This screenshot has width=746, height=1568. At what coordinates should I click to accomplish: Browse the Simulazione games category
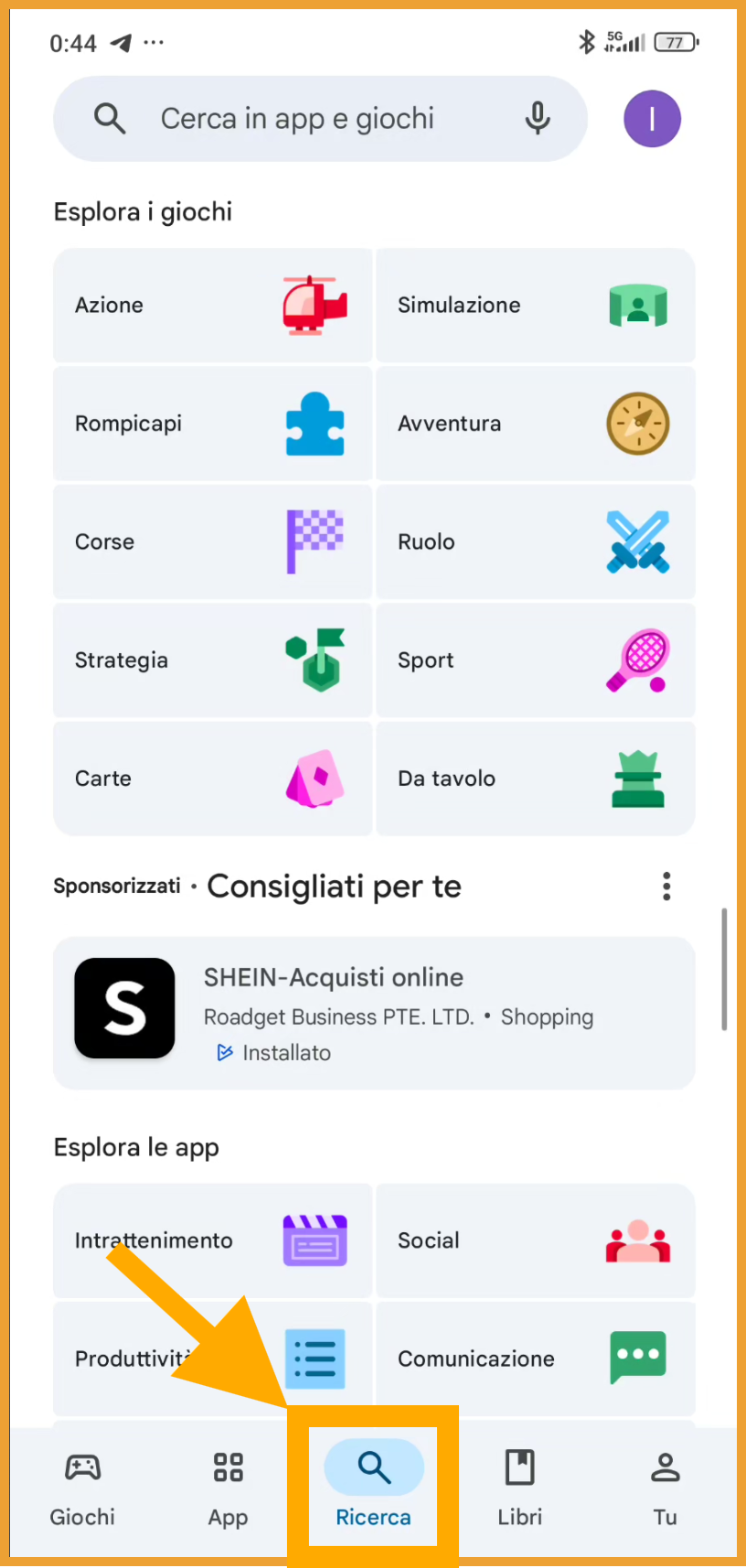535,306
